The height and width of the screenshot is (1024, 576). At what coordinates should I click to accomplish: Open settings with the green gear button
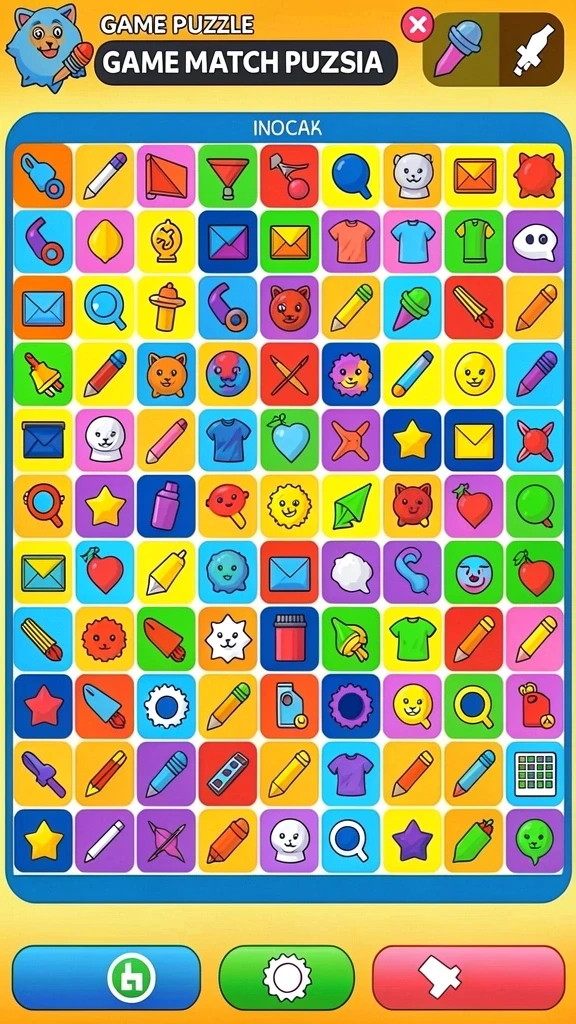tap(287, 977)
